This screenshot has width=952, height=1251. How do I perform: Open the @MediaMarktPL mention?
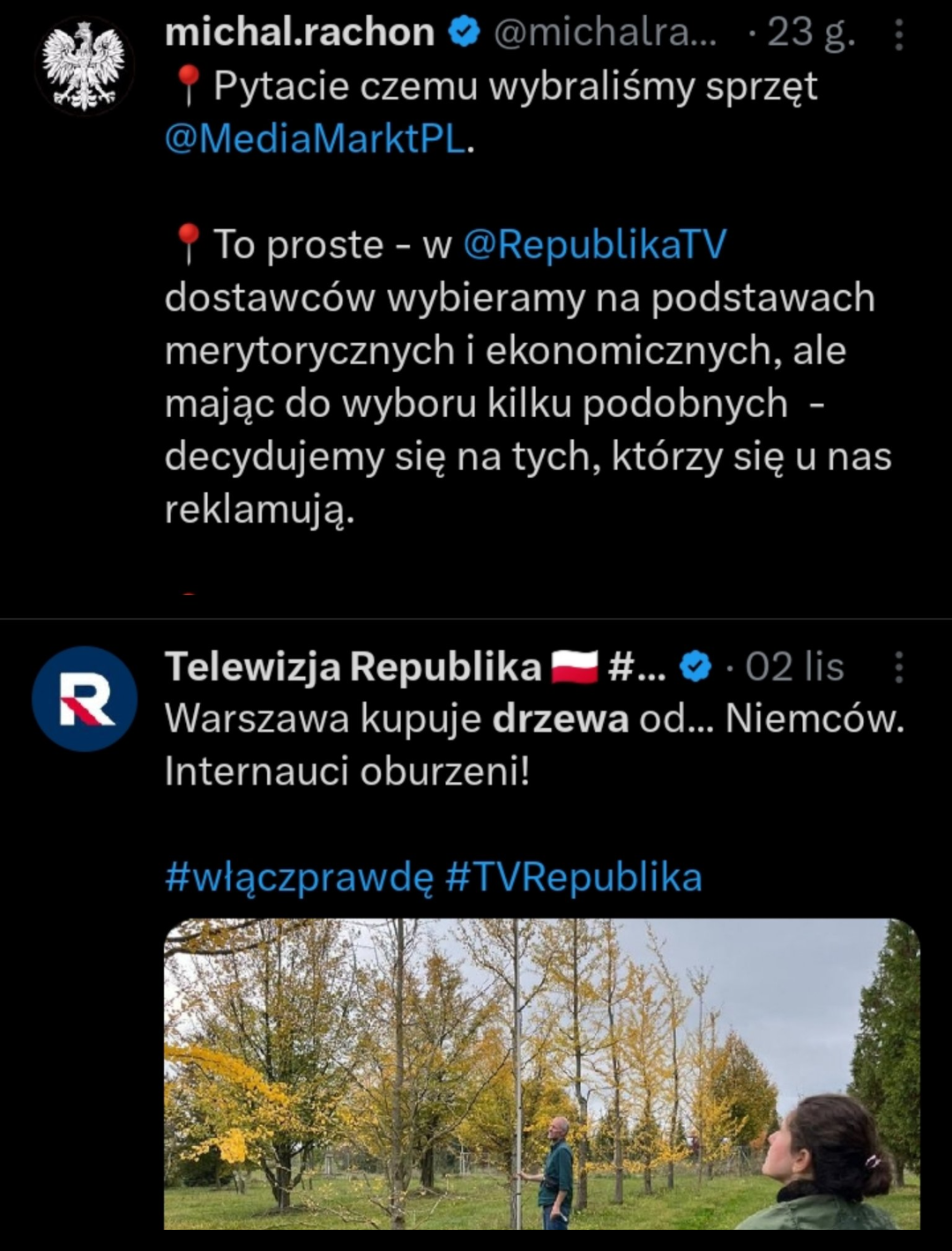pos(315,139)
